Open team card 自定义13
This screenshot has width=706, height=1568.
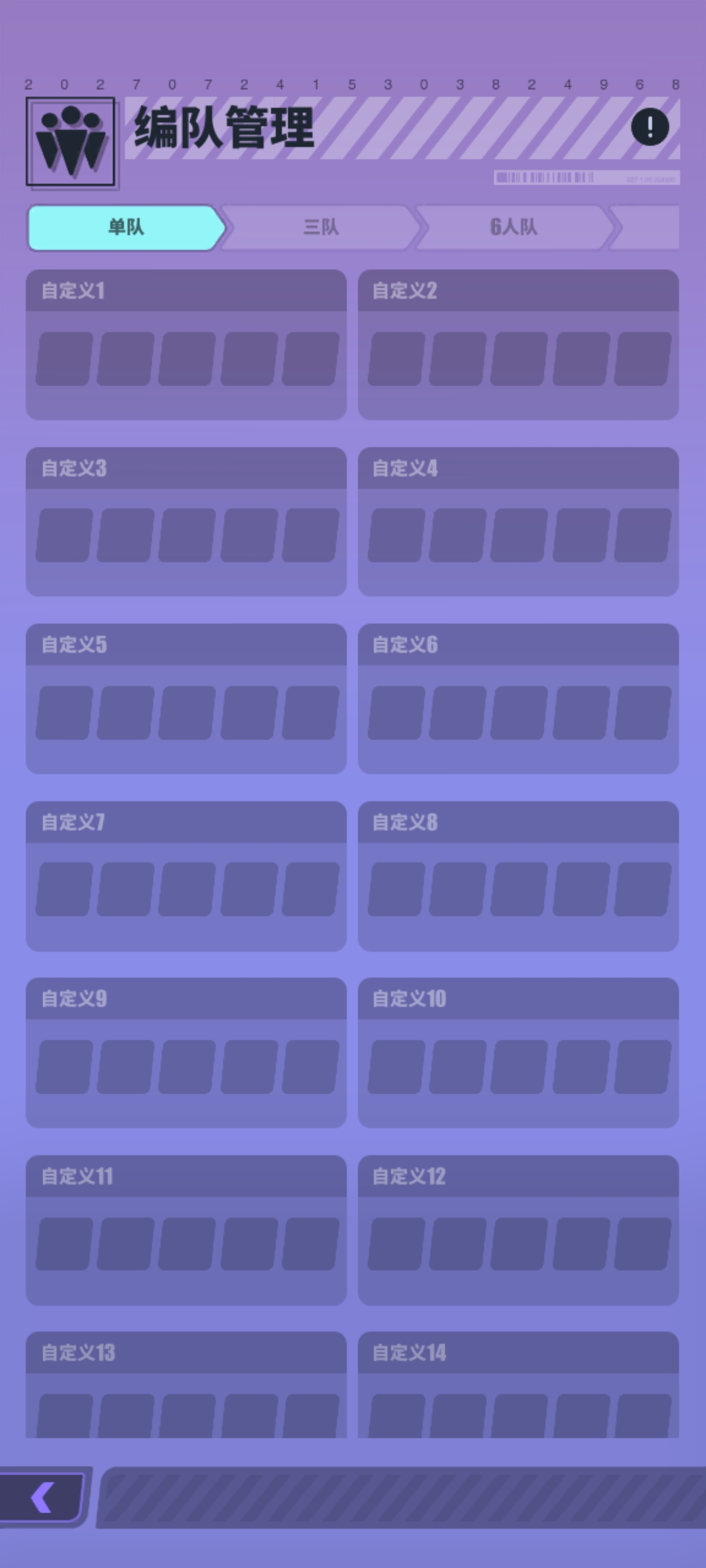(186, 1385)
